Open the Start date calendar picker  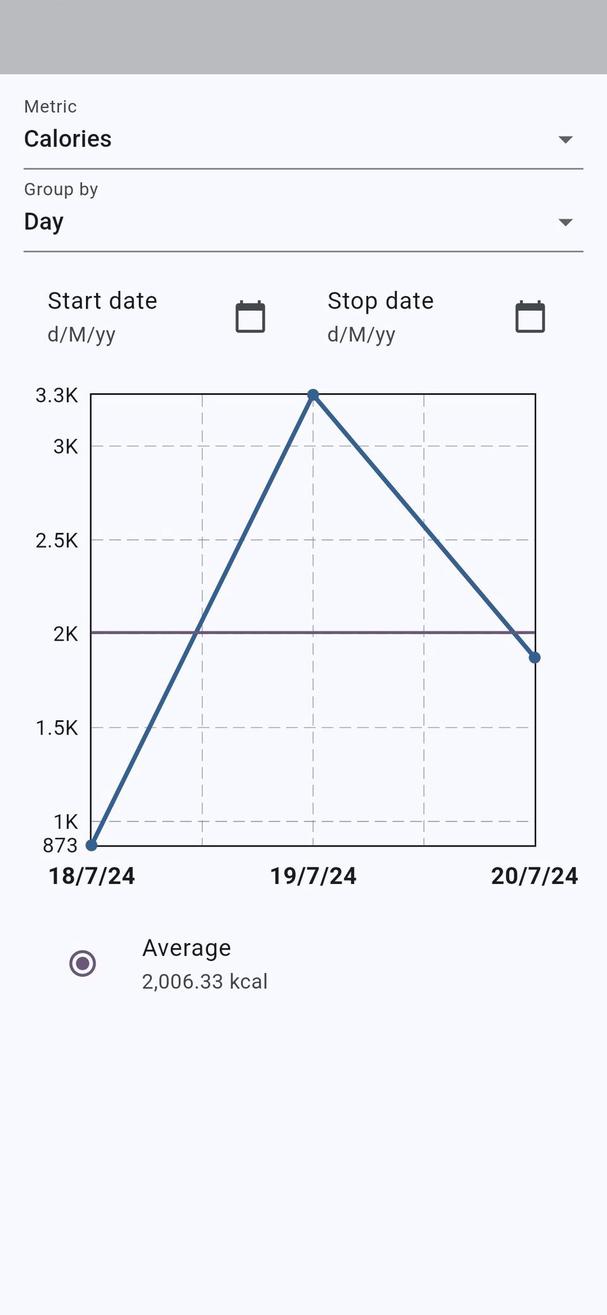[x=250, y=317]
